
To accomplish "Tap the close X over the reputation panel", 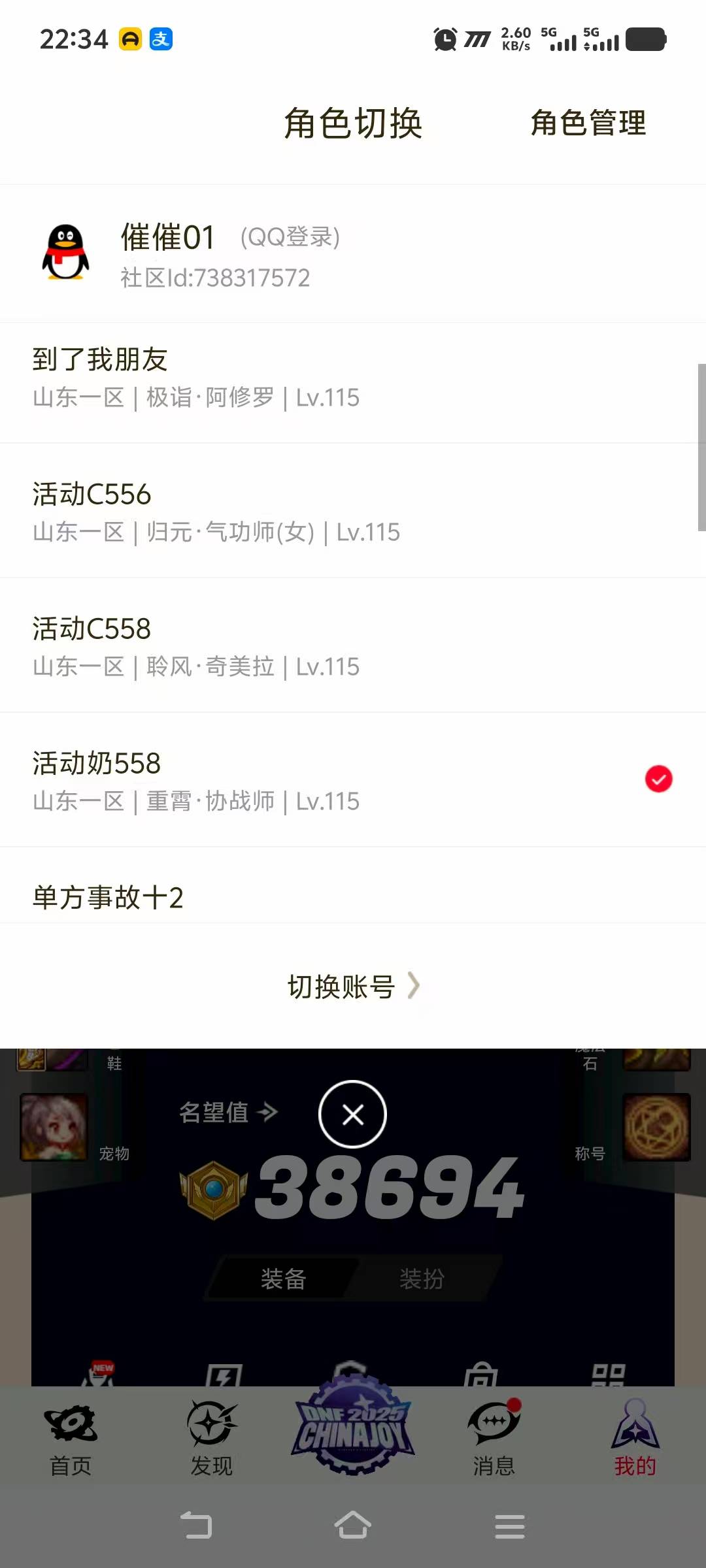I will click(352, 1114).
